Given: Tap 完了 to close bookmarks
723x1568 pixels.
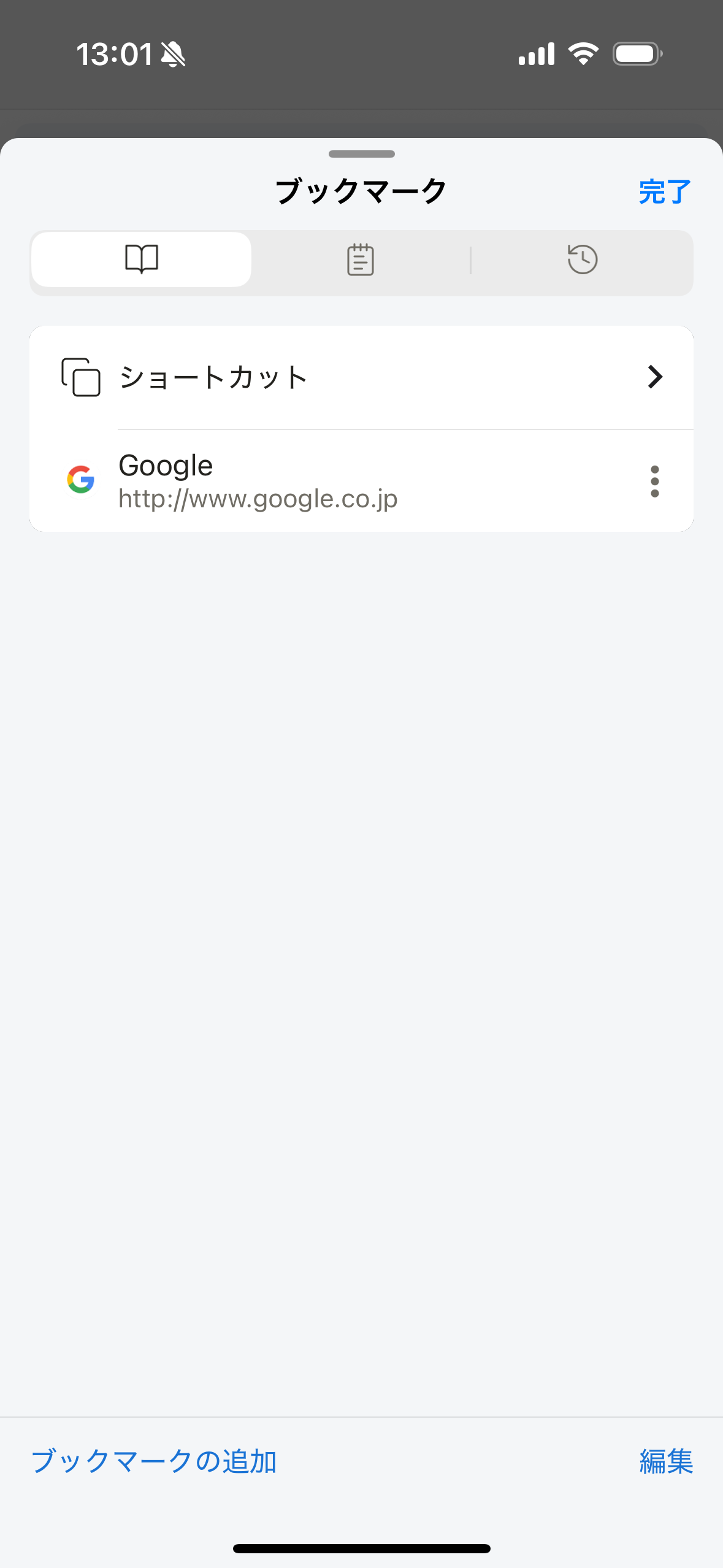Looking at the screenshot, I should point(665,192).
